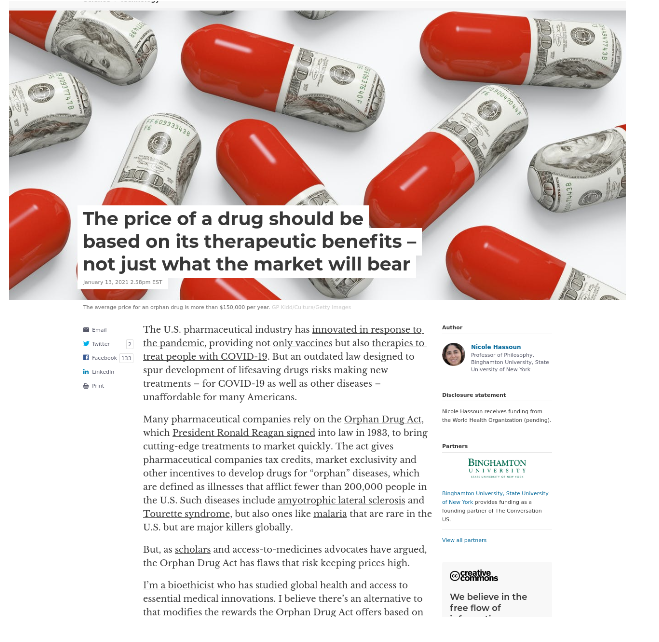Share this article on Twitter
Viewport: 659px width, 642px height.
100,343
